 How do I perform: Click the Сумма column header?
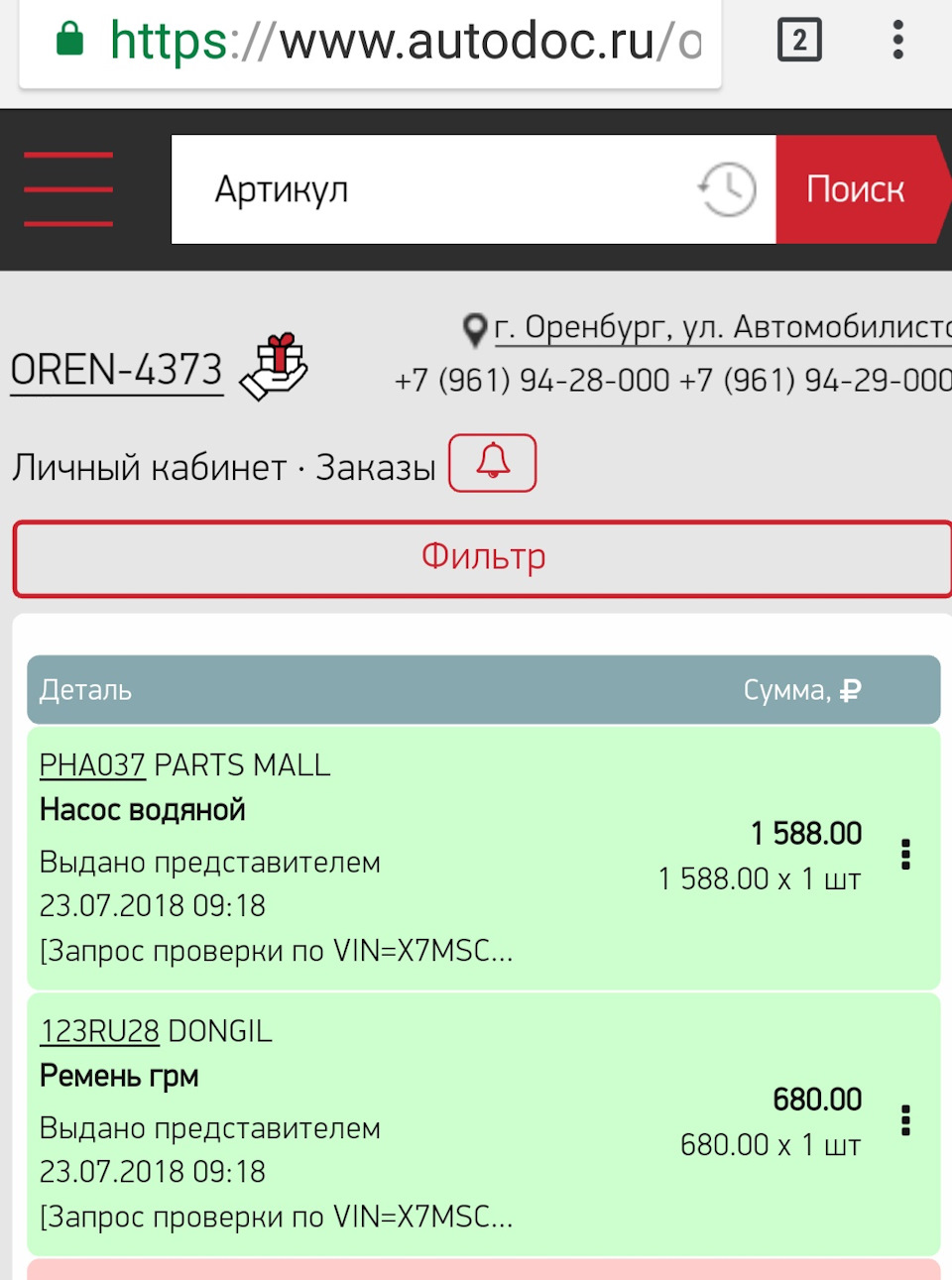tap(801, 689)
